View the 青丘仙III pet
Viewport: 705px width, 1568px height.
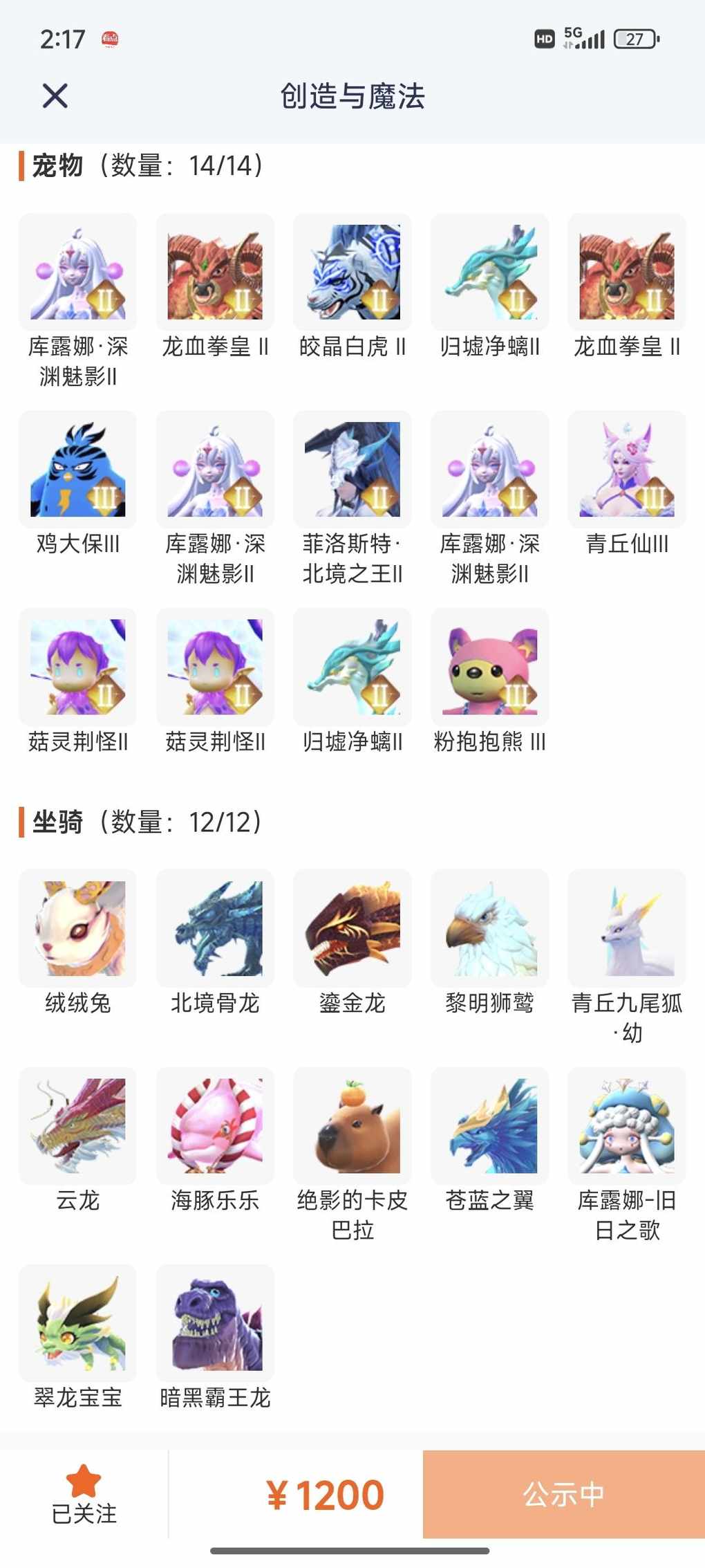[x=627, y=470]
